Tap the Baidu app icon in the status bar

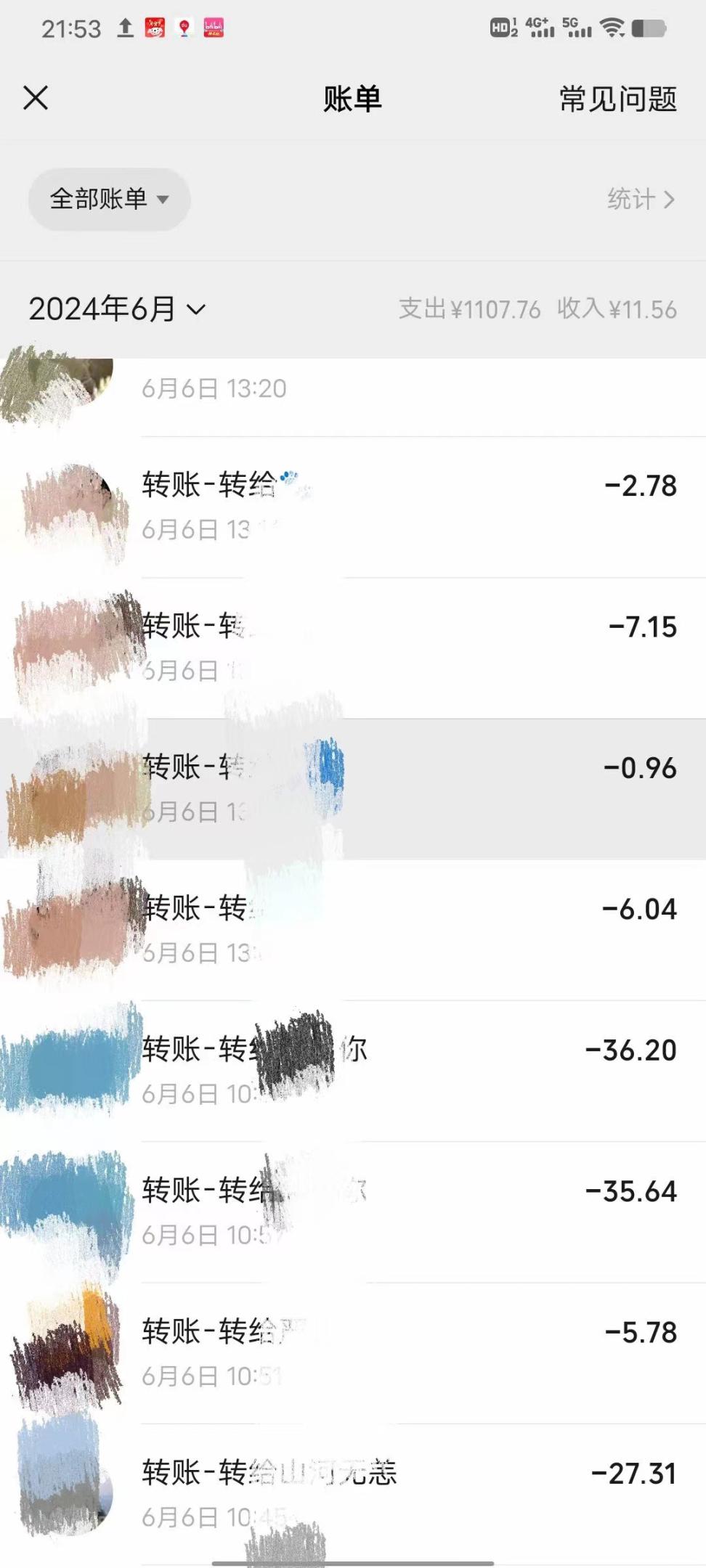coord(183,29)
